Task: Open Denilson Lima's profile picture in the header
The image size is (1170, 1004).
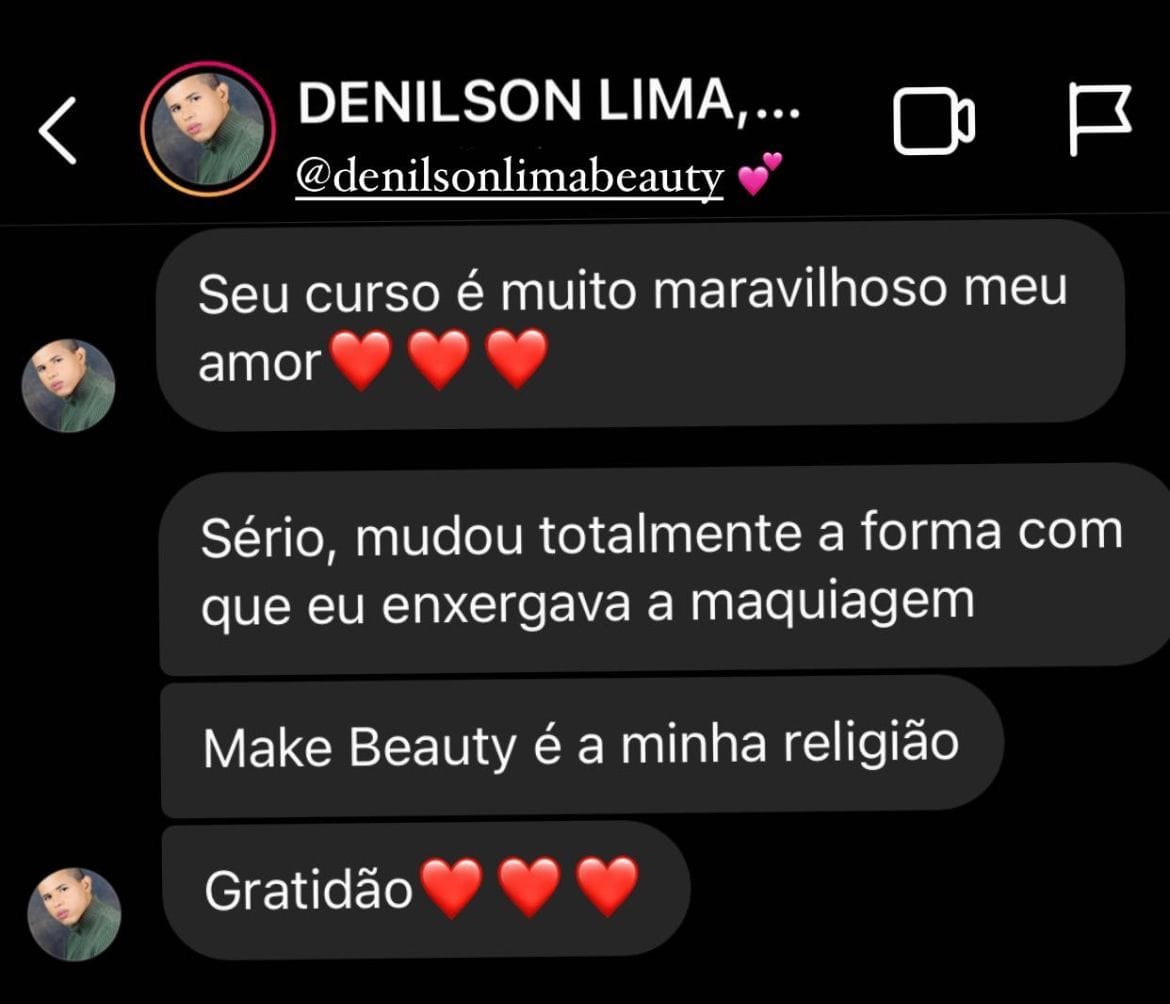Action: click(x=207, y=129)
